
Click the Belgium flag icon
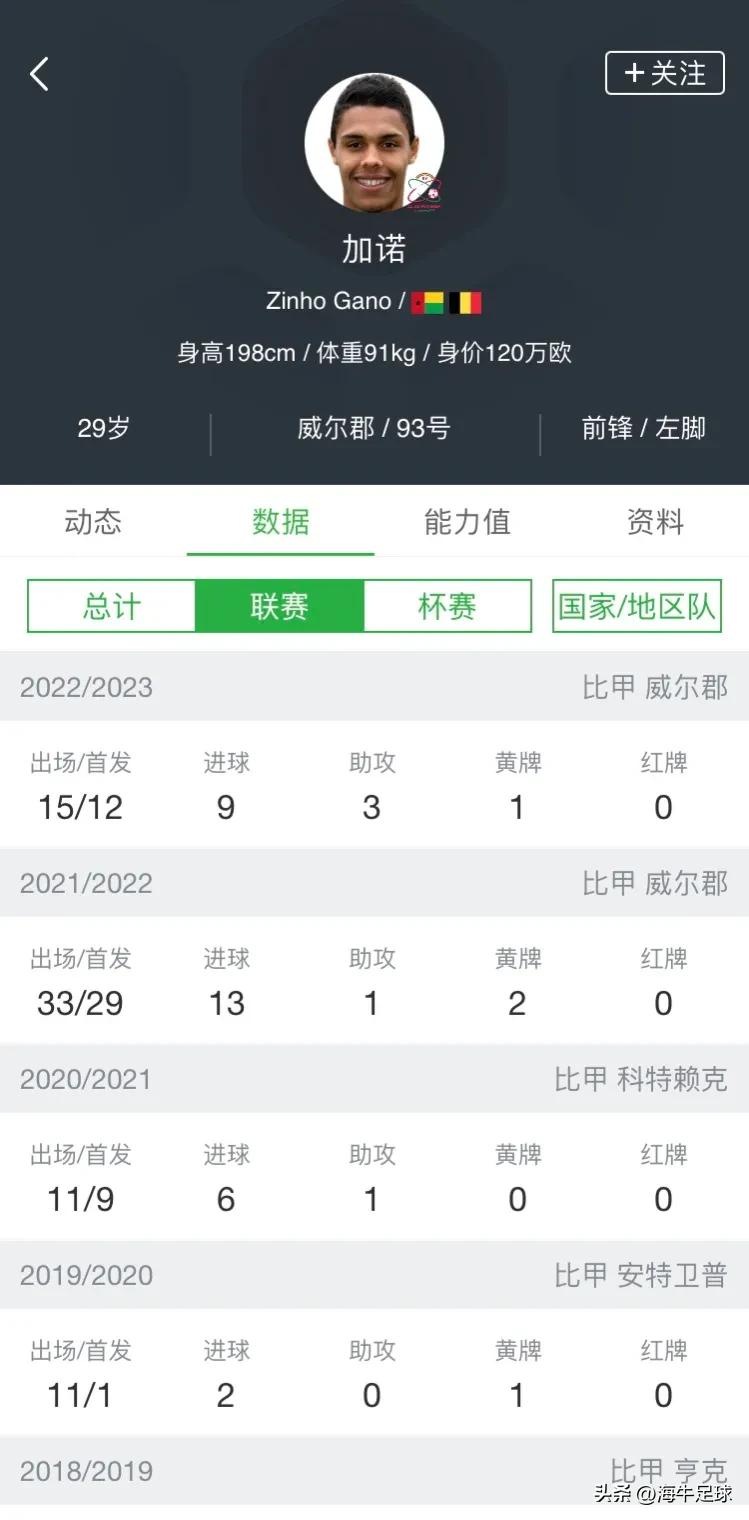(x=463, y=301)
